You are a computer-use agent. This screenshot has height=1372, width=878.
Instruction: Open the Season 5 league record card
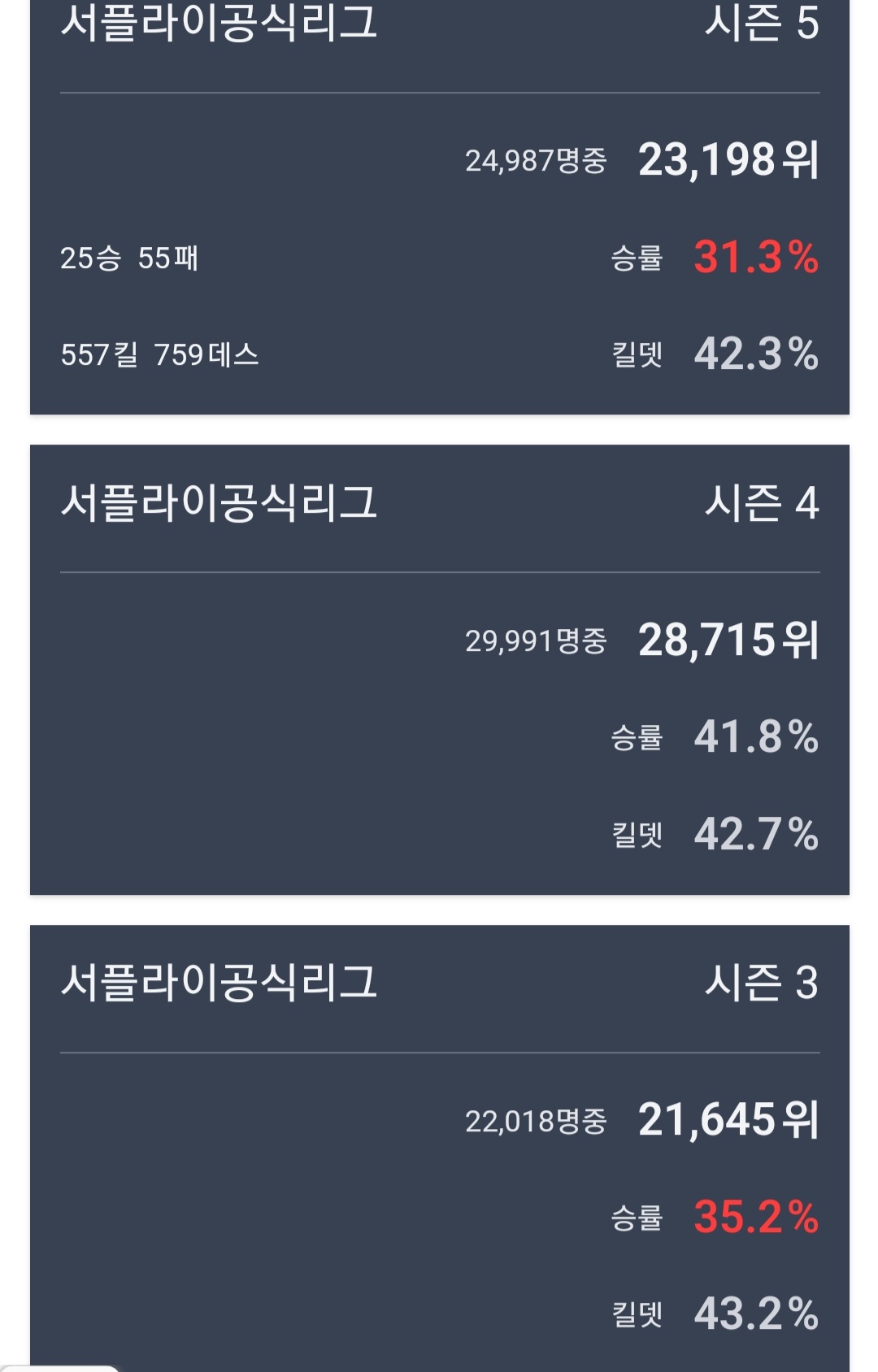(x=439, y=207)
